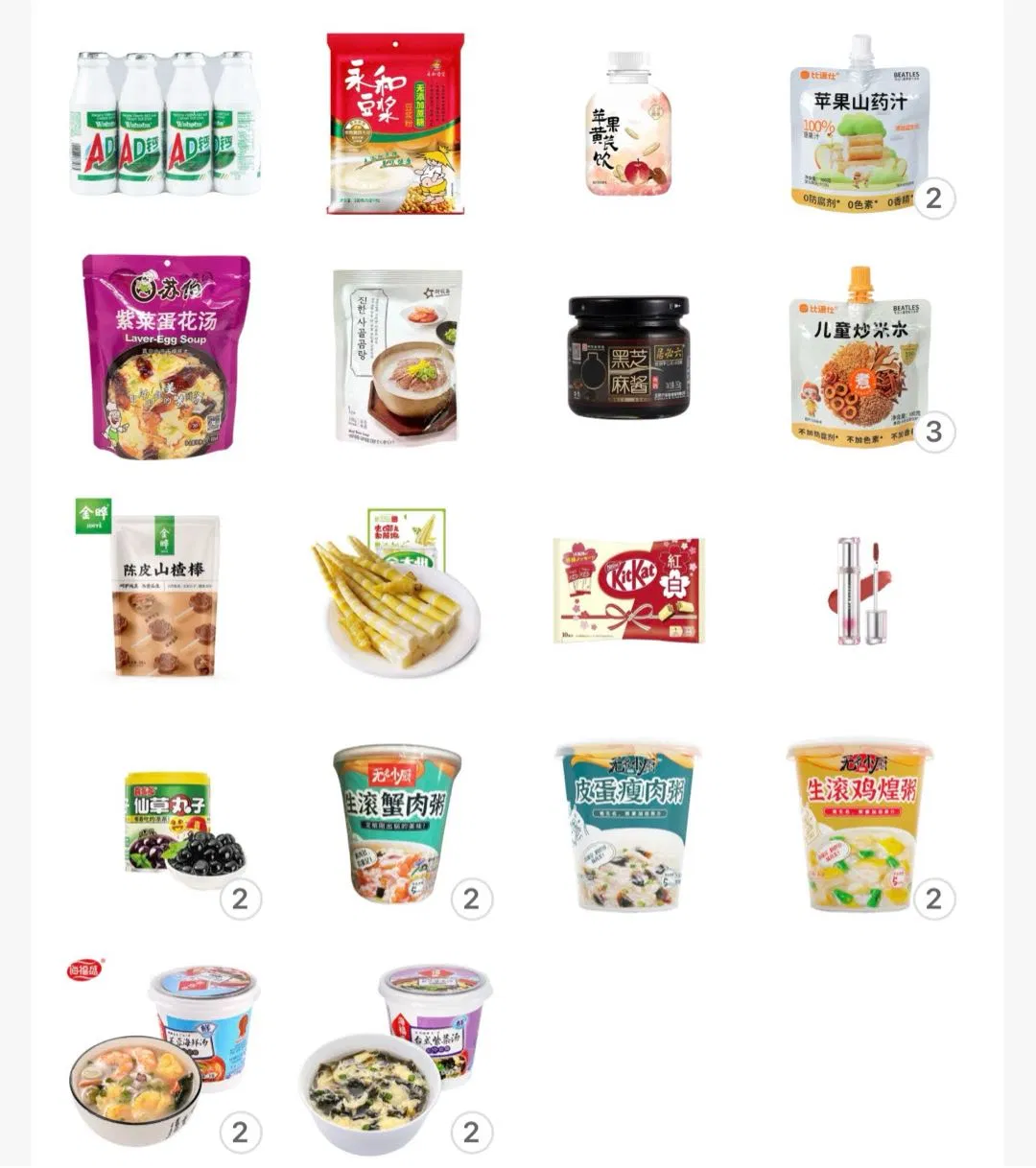View the 永和豆浆 soy milk powder product
The height and width of the screenshot is (1168, 1036).
tap(395, 125)
